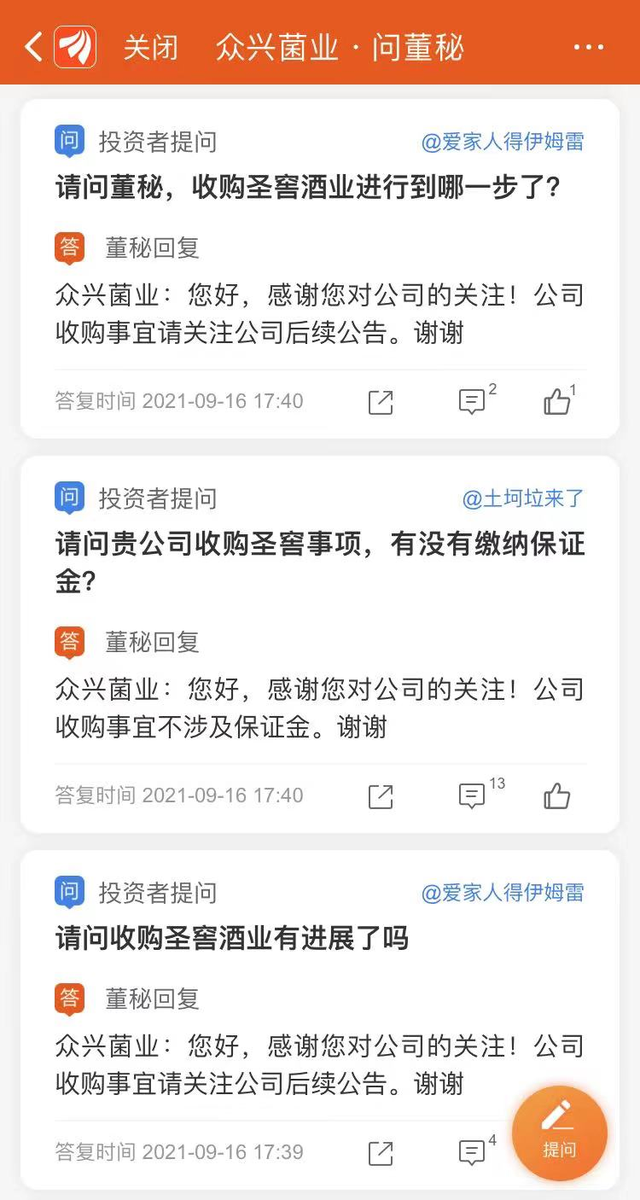View comments on the 有进展了吗 question
The height and width of the screenshot is (1200, 640).
tap(472, 1152)
